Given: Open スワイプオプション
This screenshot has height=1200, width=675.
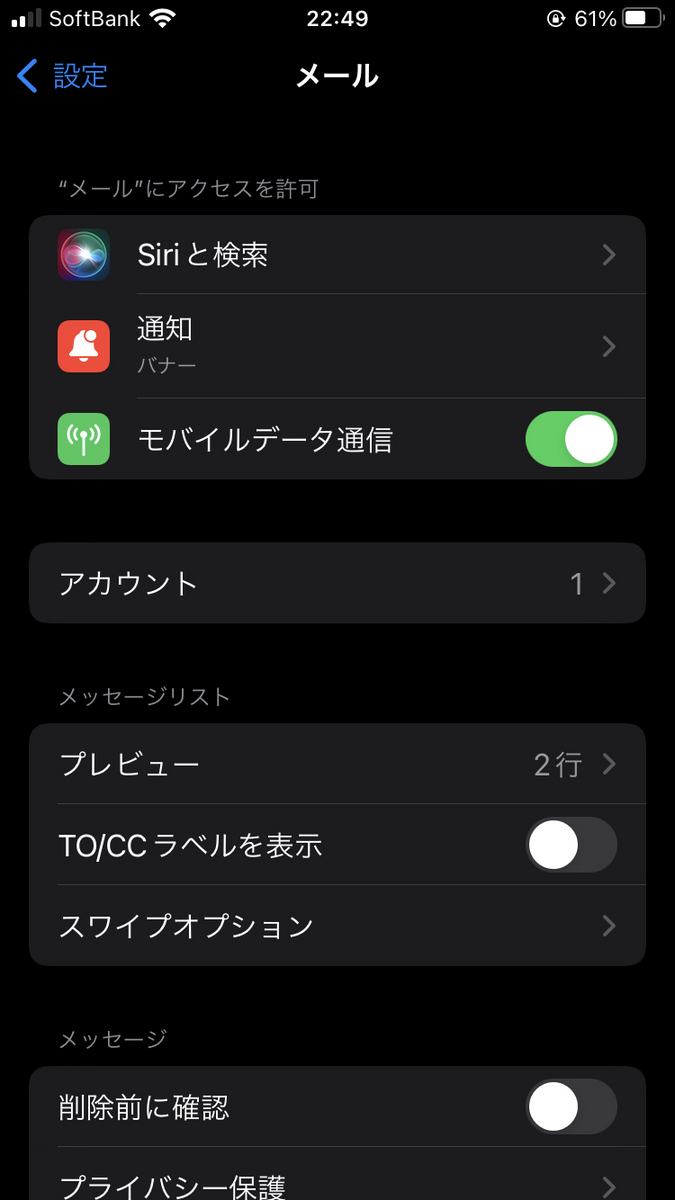Looking at the screenshot, I should [x=337, y=926].
